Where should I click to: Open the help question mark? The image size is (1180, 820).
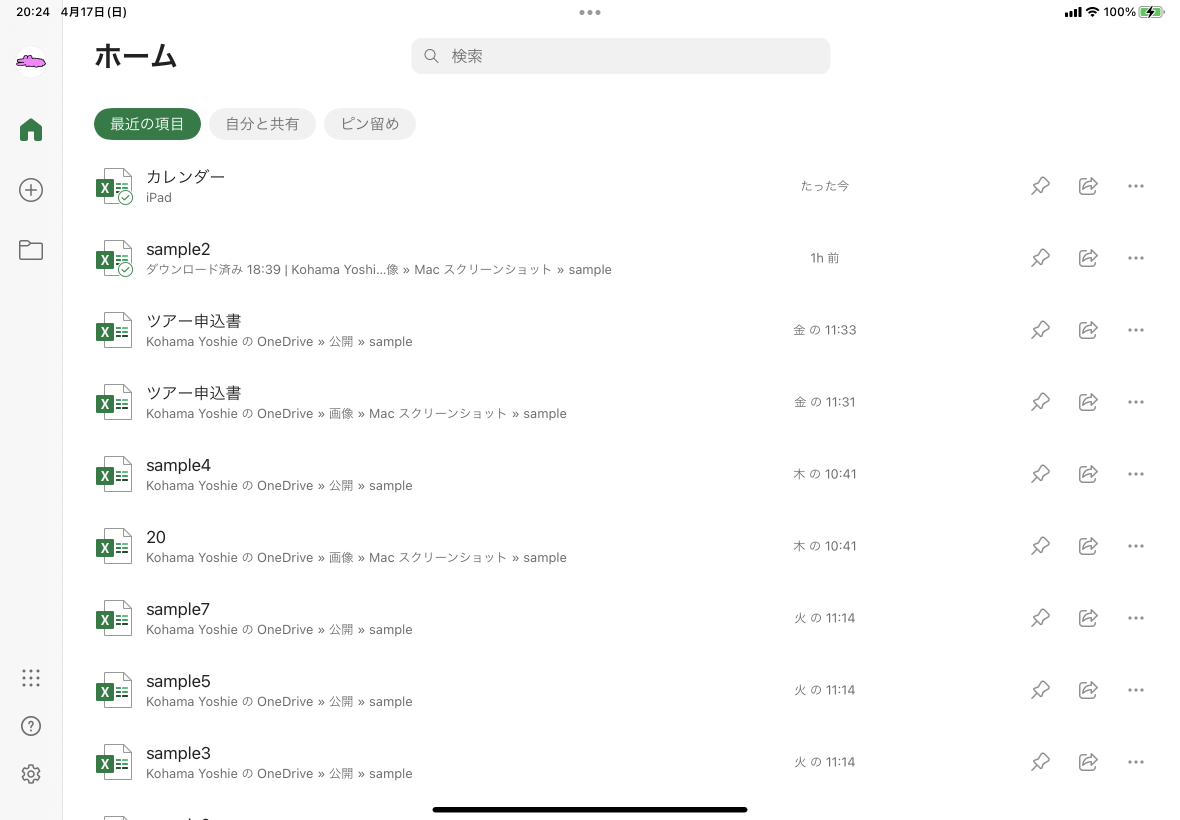tap(31, 726)
